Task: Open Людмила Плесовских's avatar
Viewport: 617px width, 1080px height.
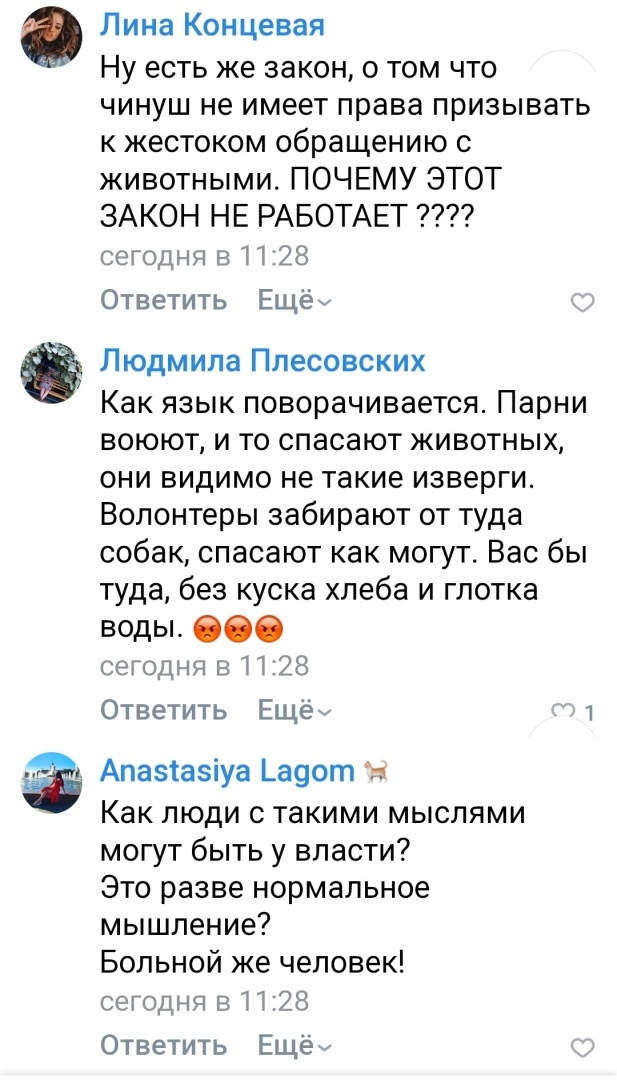Action: (x=50, y=371)
